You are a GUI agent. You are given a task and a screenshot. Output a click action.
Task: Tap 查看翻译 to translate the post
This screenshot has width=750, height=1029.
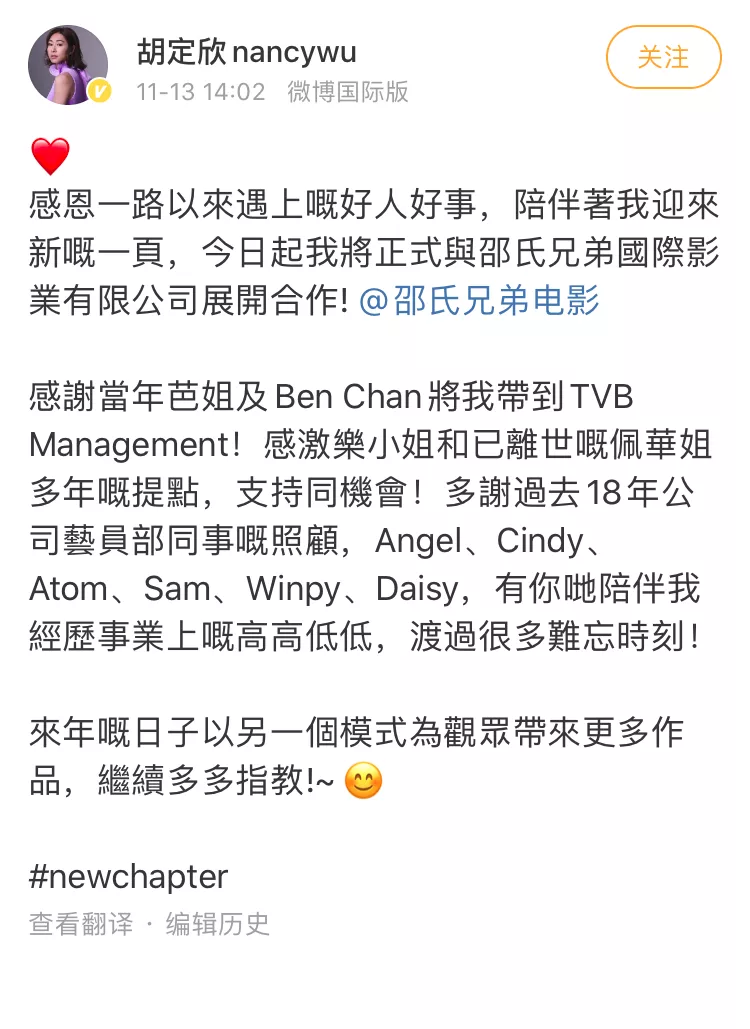pyautogui.click(x=80, y=924)
